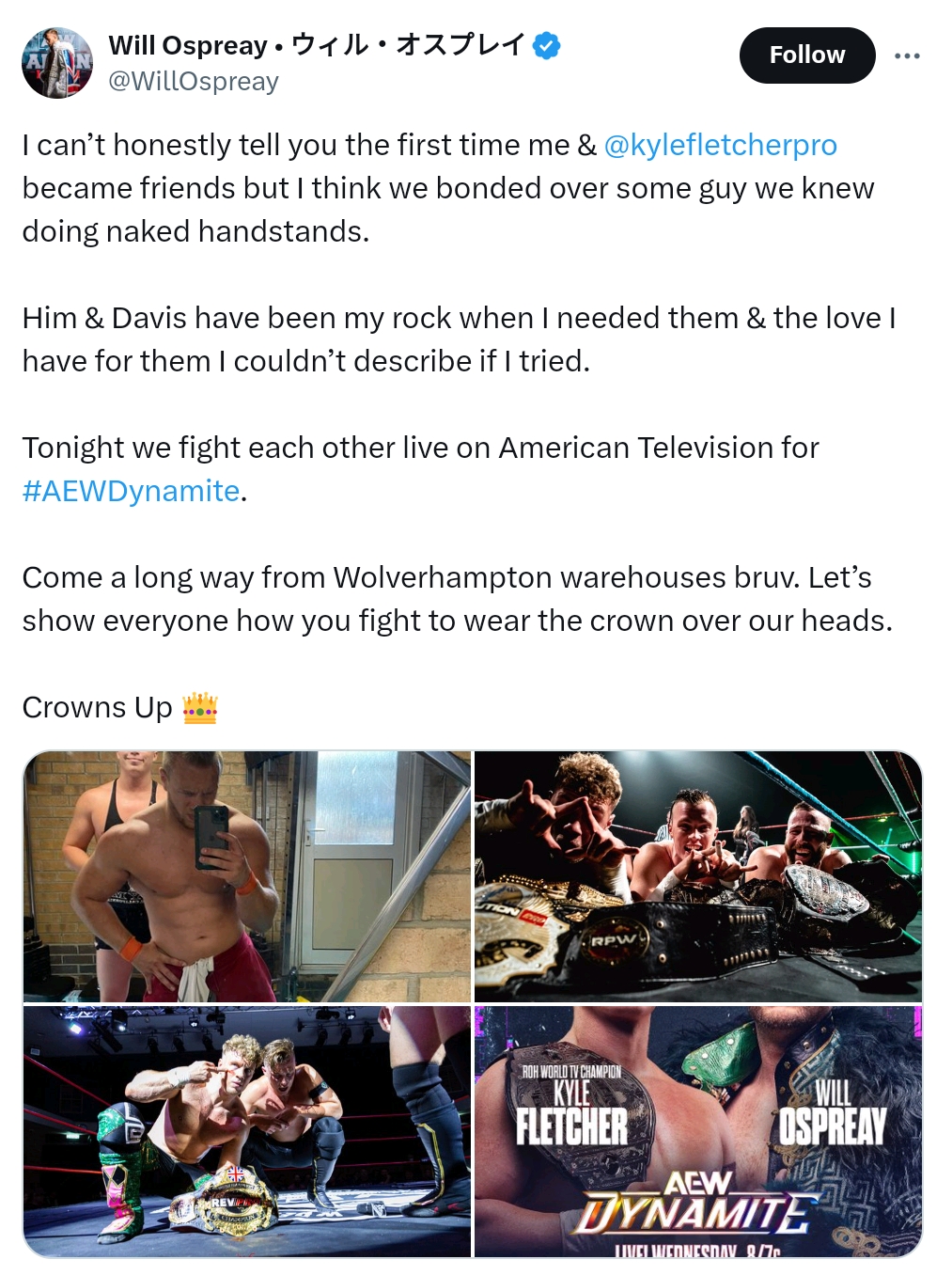View the RPW championship belts photo
The width and height of the screenshot is (952, 1275).
697,876
